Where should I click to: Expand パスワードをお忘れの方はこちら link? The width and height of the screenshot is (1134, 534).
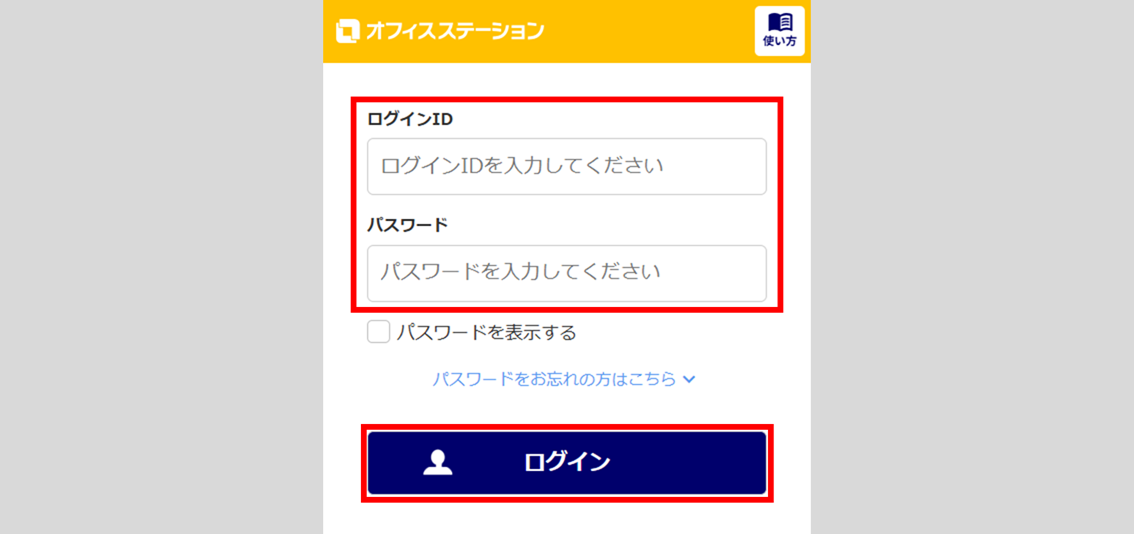click(x=564, y=379)
